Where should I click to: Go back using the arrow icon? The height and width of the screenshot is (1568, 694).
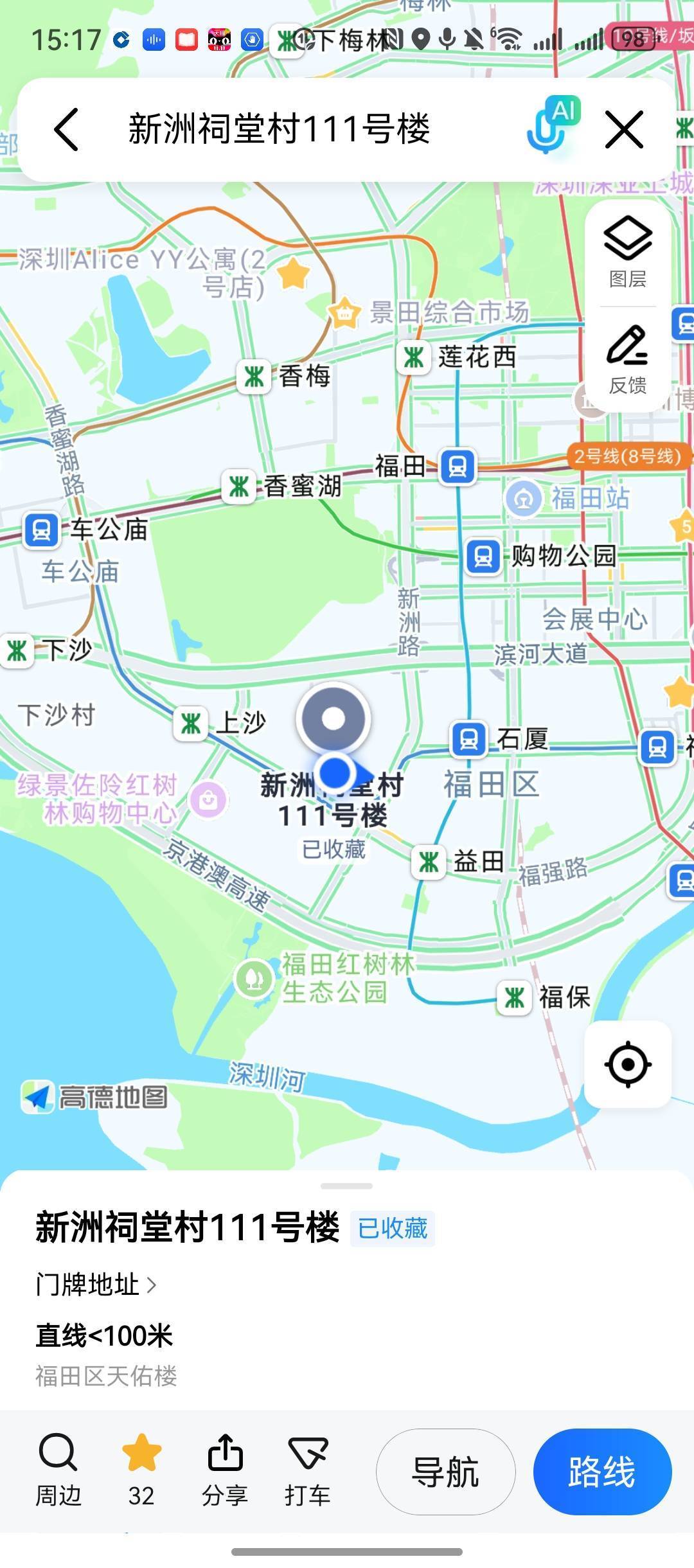66,129
